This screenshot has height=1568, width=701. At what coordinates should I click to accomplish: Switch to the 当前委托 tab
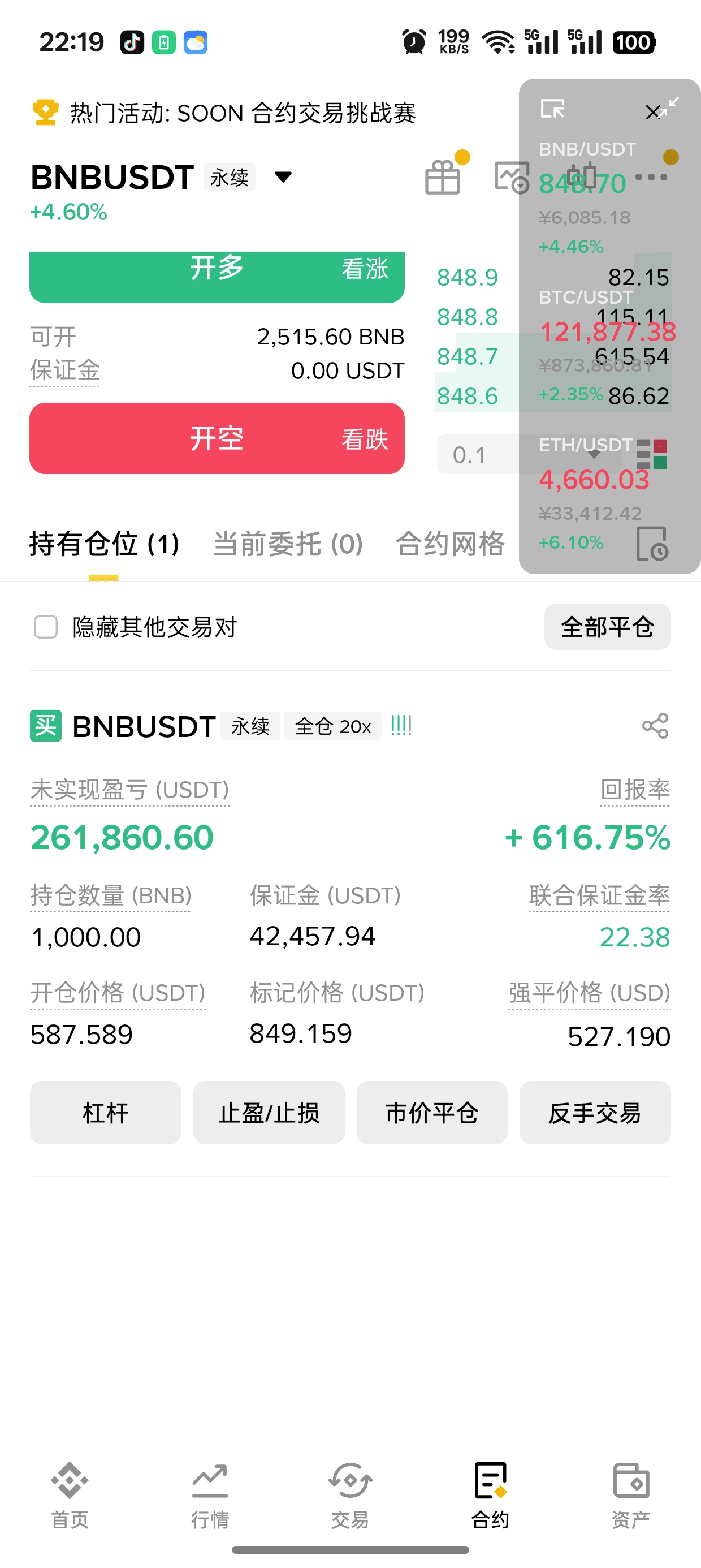(x=287, y=544)
